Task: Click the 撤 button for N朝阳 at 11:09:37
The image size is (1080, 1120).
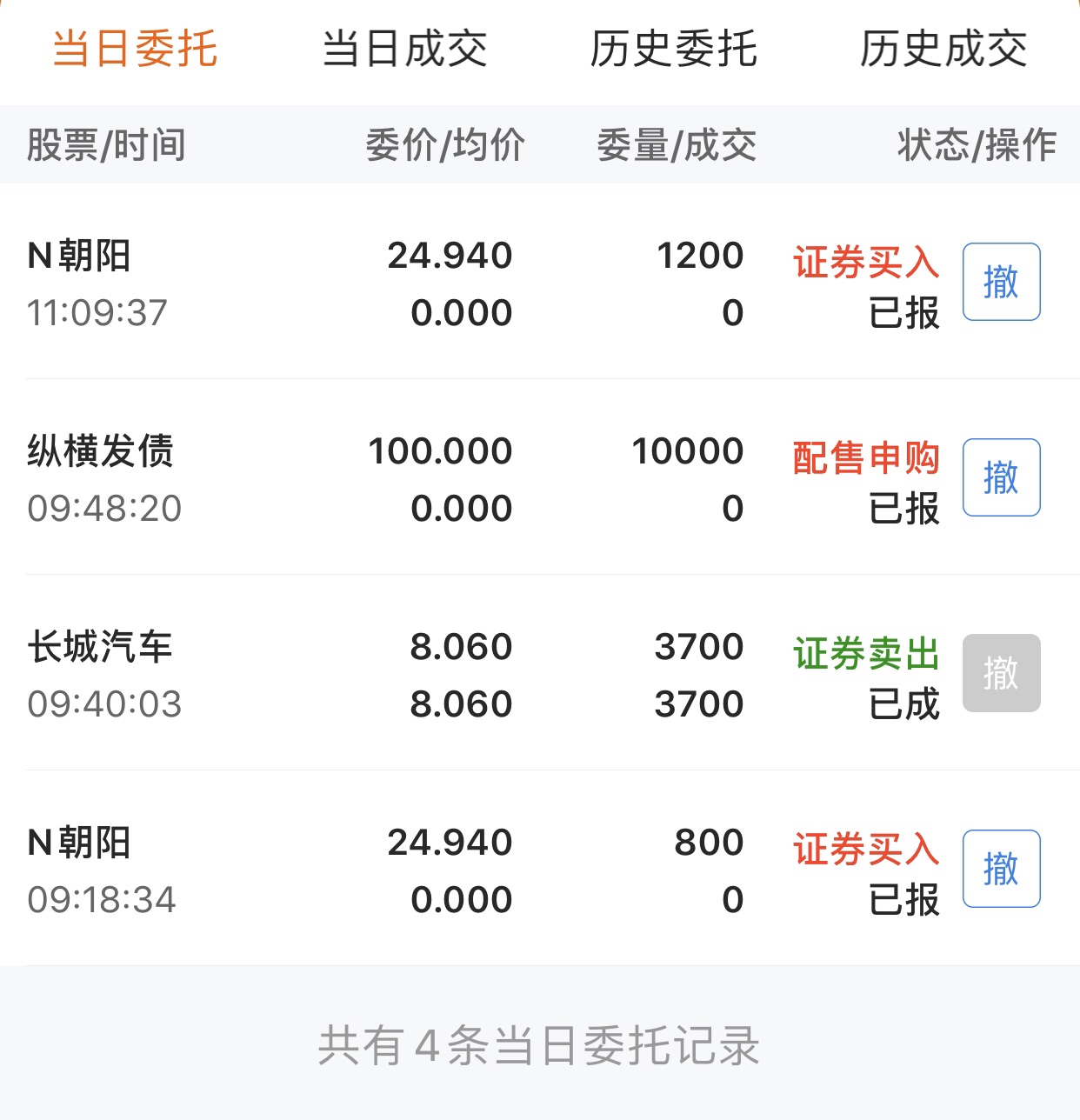Action: (1001, 282)
